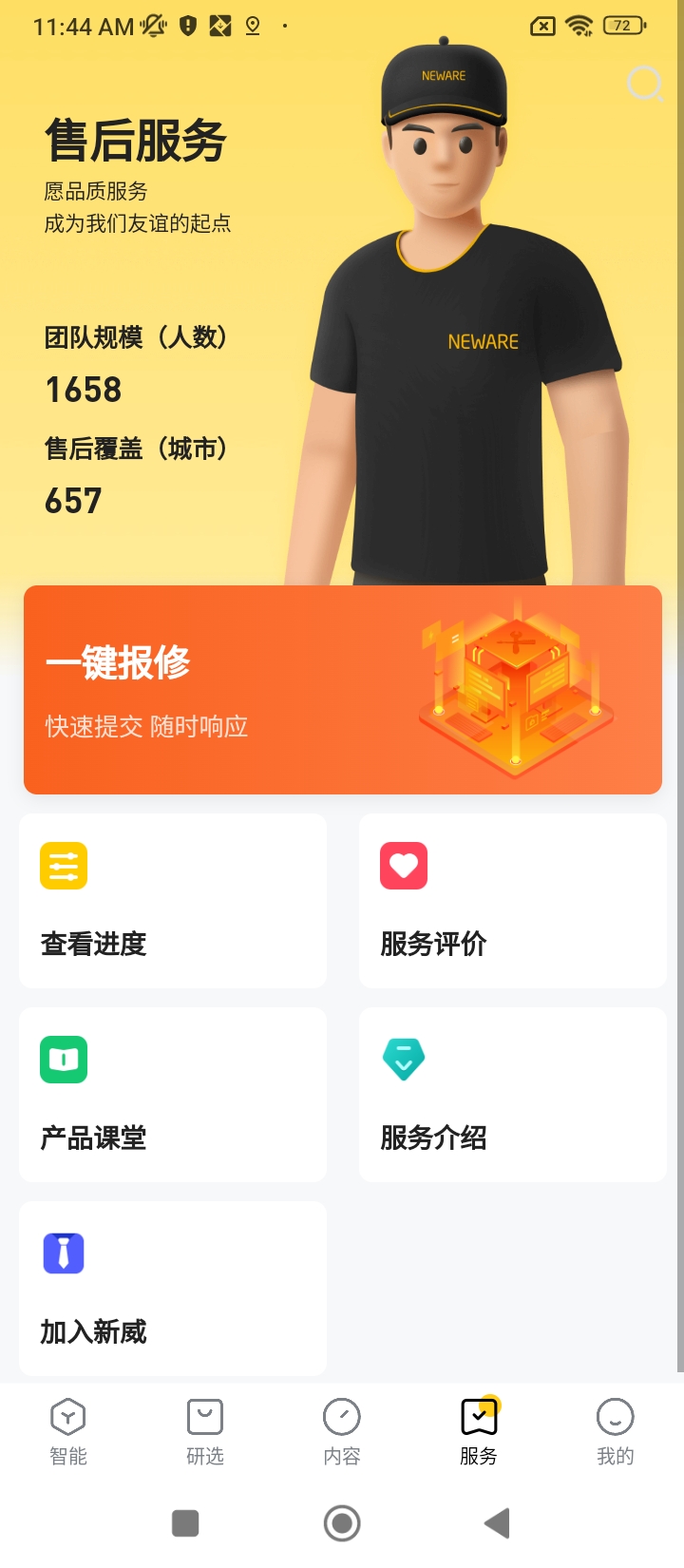Viewport: 684px width, 1568px height.
Task: Select the 服务 tab
Action: [x=479, y=1431]
